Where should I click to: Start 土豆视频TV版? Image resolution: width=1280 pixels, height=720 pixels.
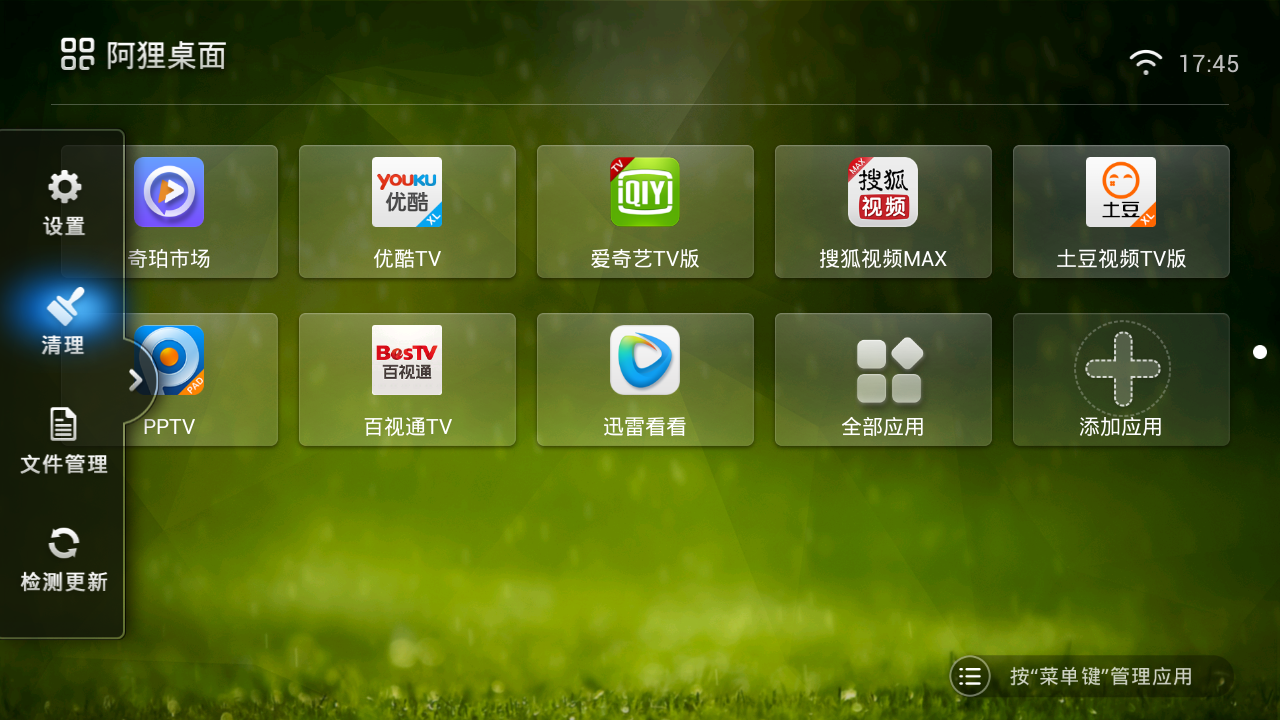[x=1121, y=211]
